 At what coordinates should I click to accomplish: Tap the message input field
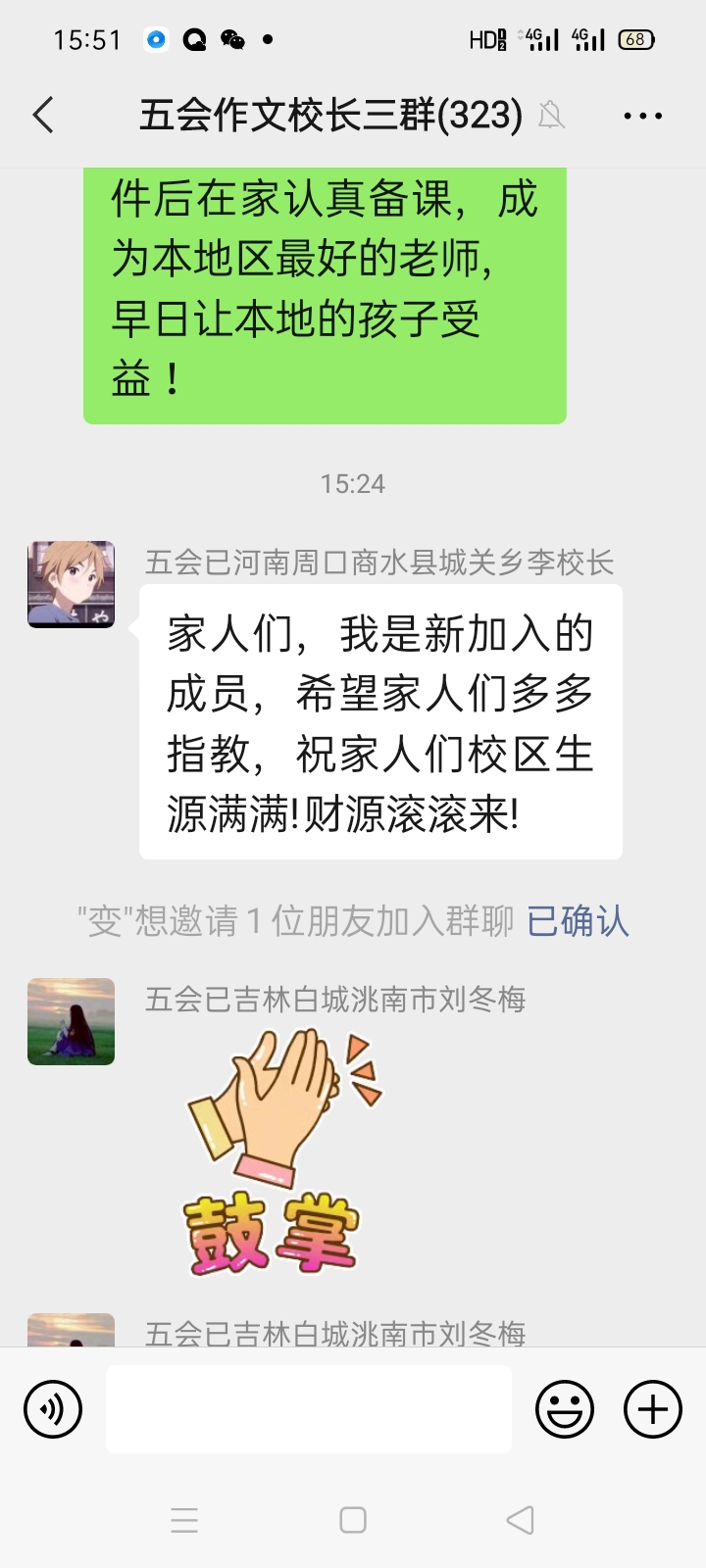(308, 1409)
